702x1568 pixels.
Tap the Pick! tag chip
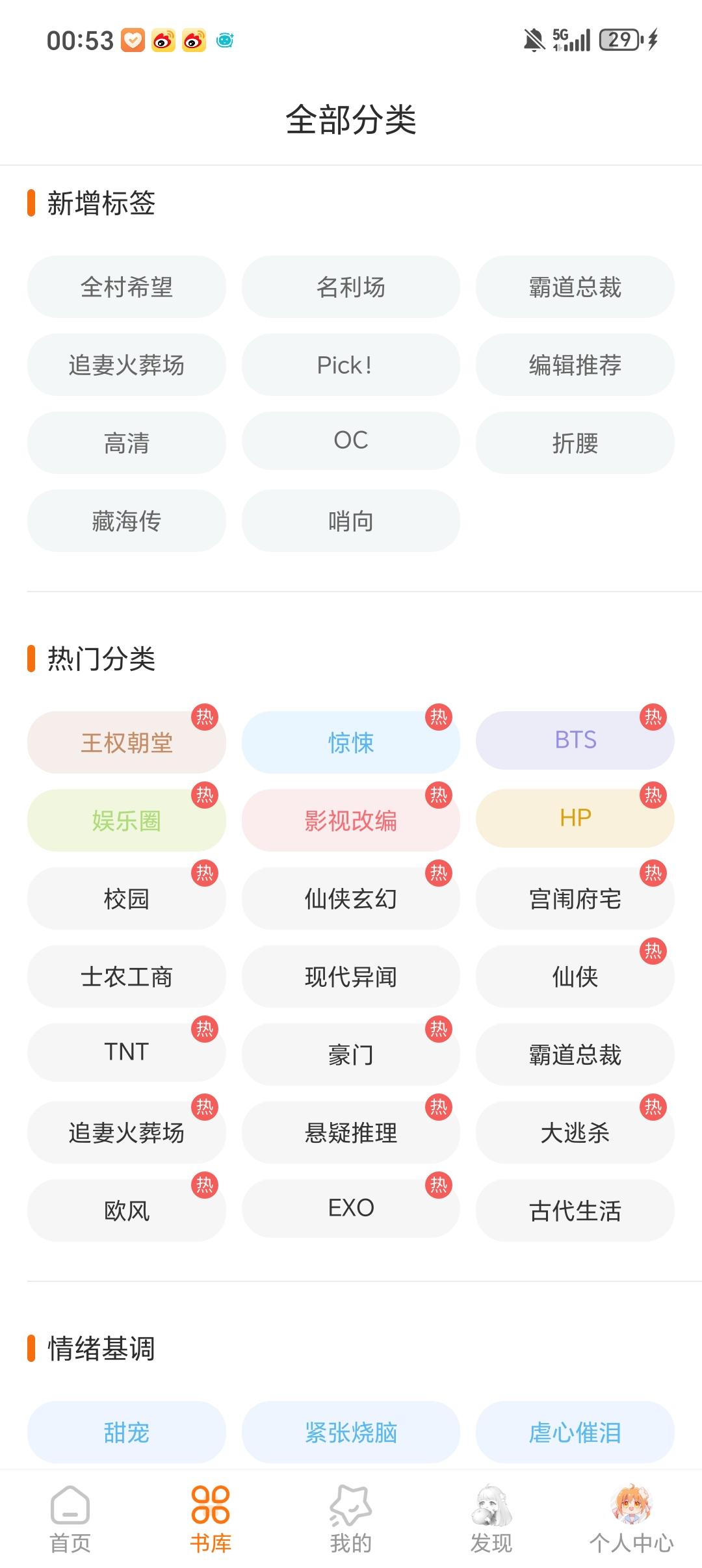(x=350, y=365)
